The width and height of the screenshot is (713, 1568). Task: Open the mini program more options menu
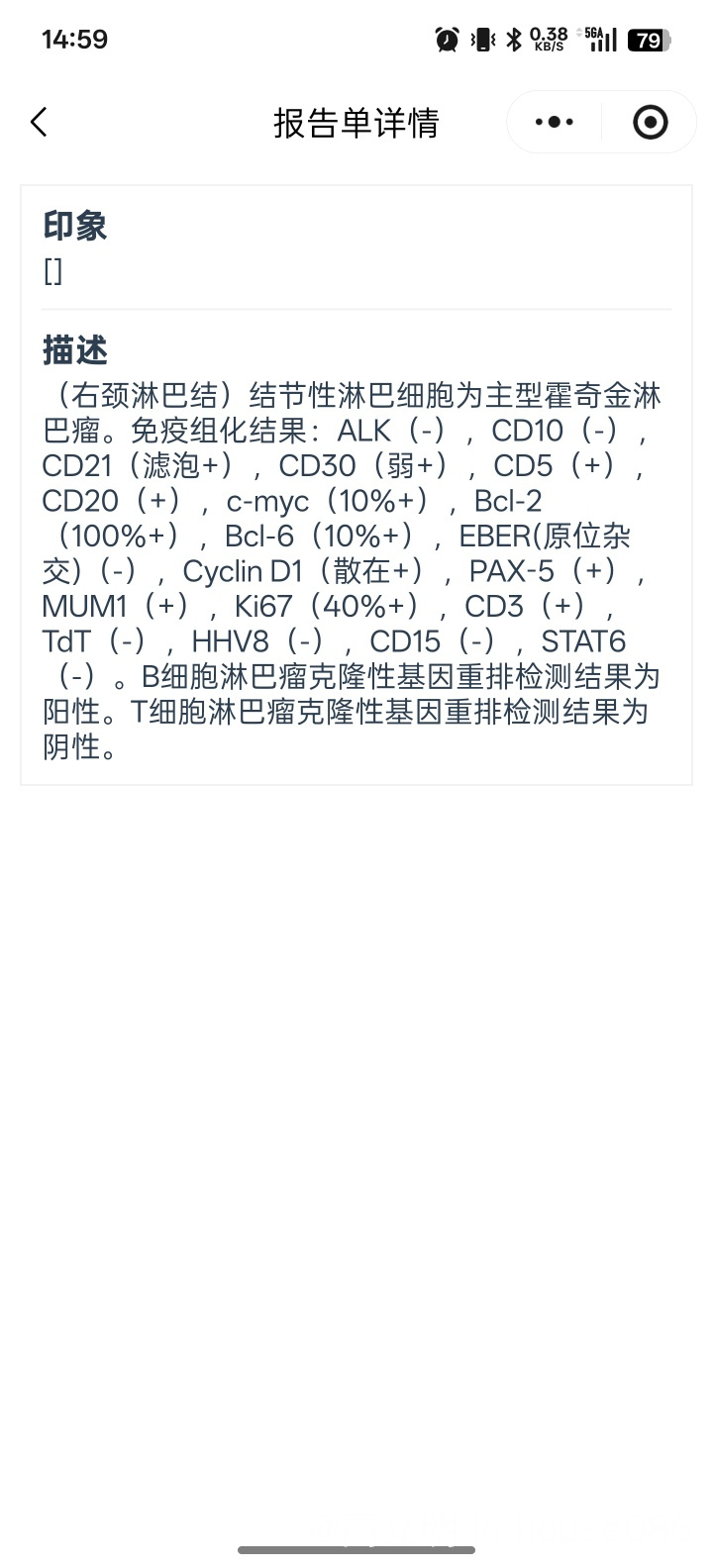[554, 123]
